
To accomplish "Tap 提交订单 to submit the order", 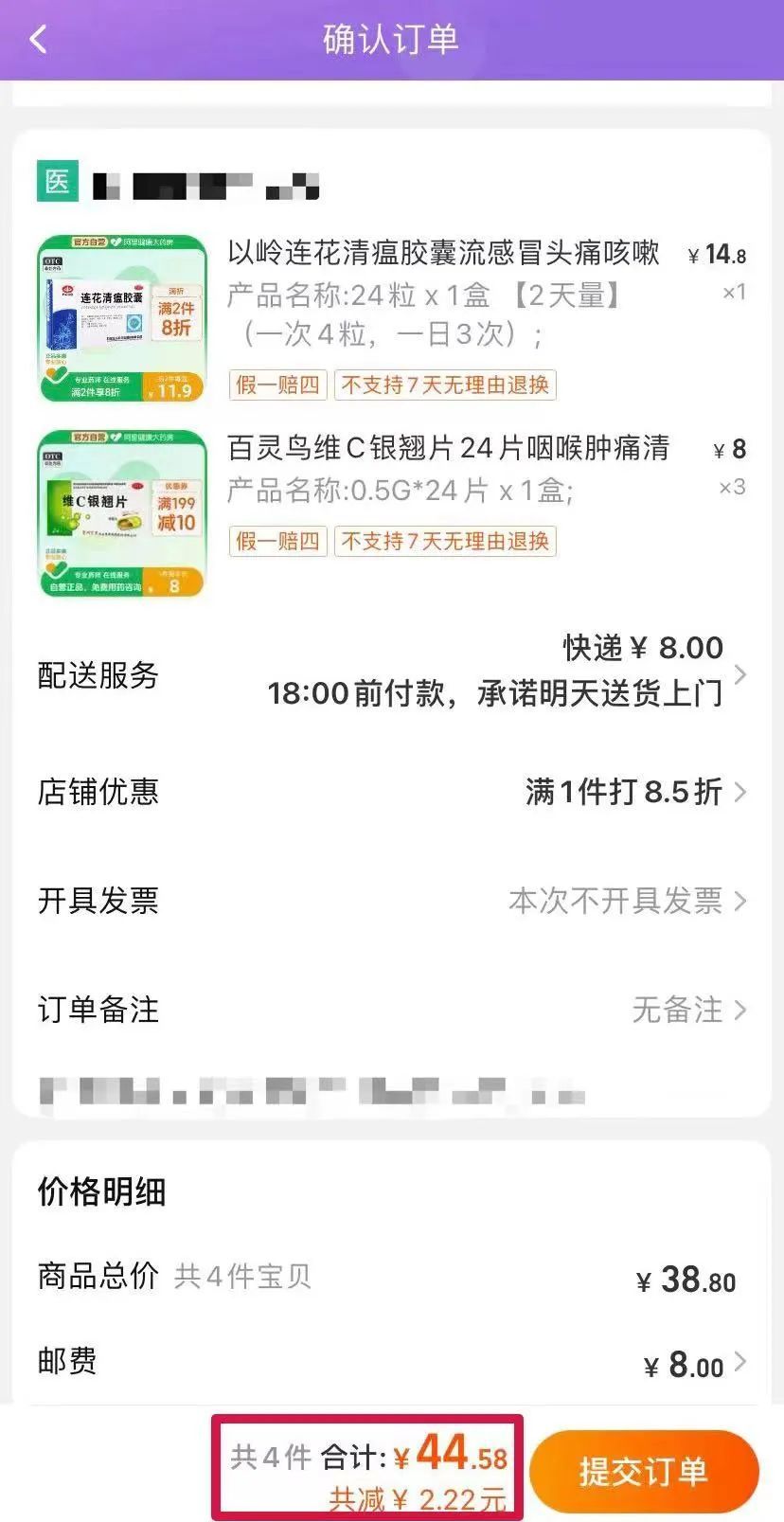I will [x=644, y=1471].
